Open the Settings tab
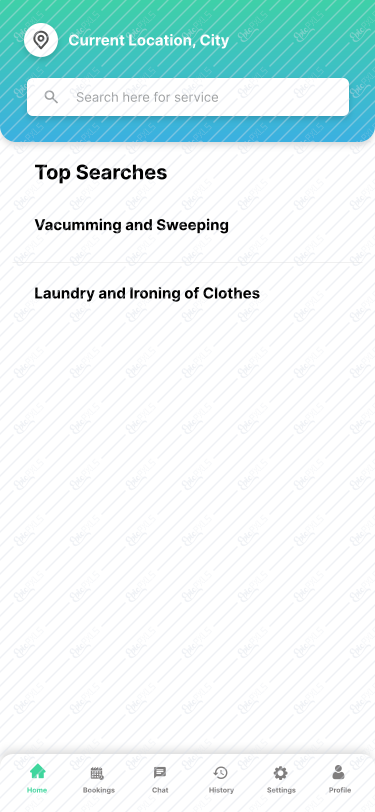 (281, 779)
